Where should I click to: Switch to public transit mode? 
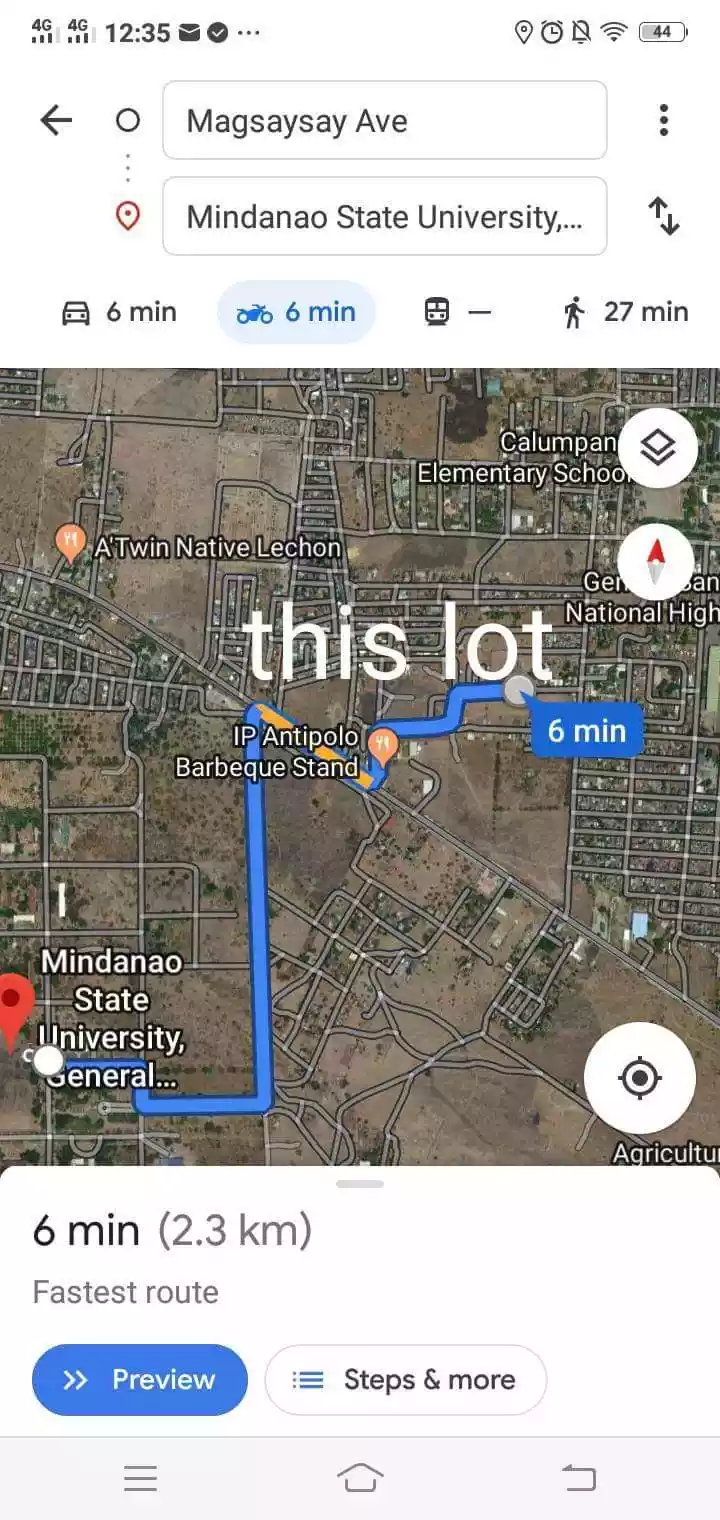(x=457, y=313)
